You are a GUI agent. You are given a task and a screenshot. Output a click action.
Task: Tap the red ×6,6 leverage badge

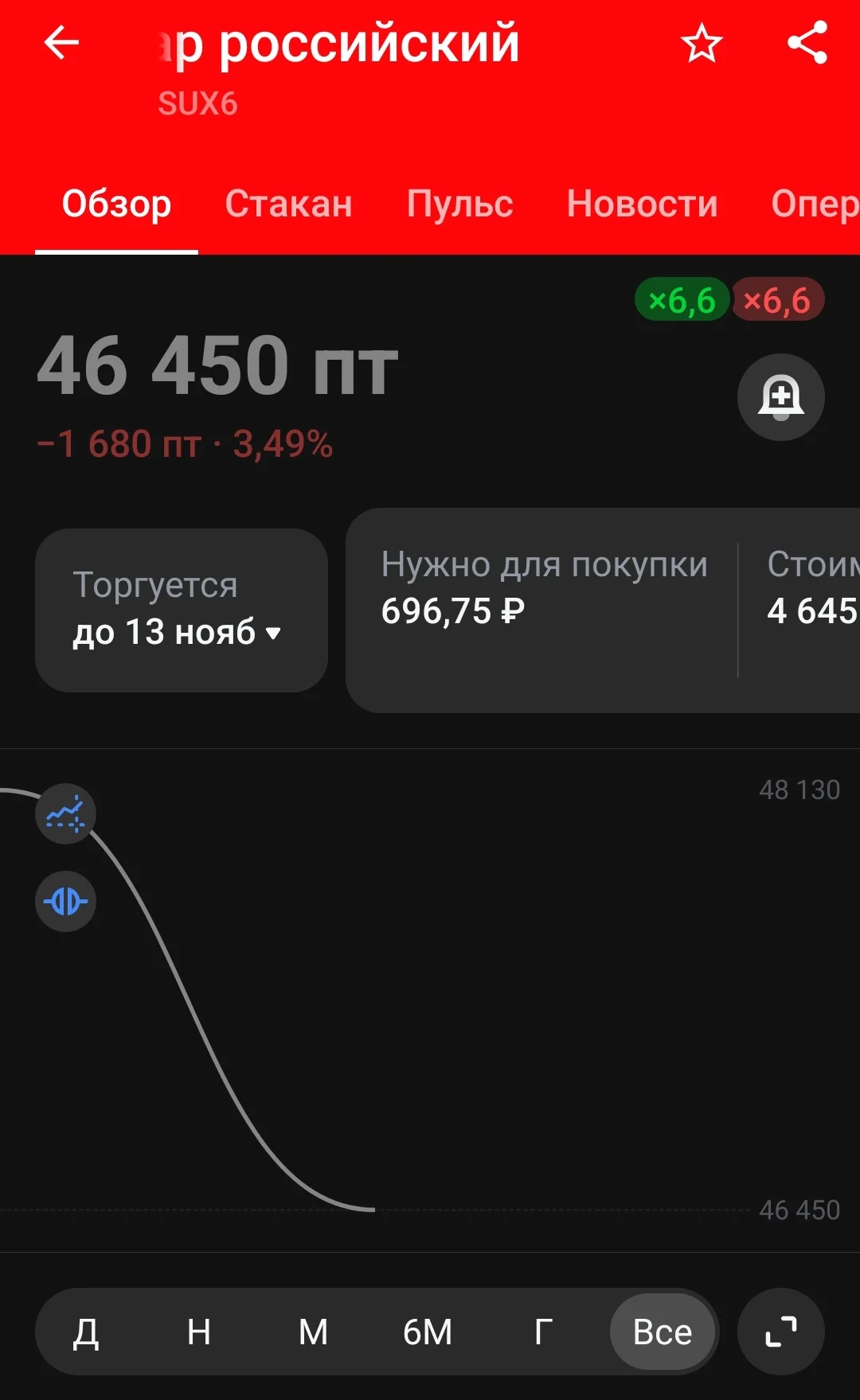click(777, 300)
